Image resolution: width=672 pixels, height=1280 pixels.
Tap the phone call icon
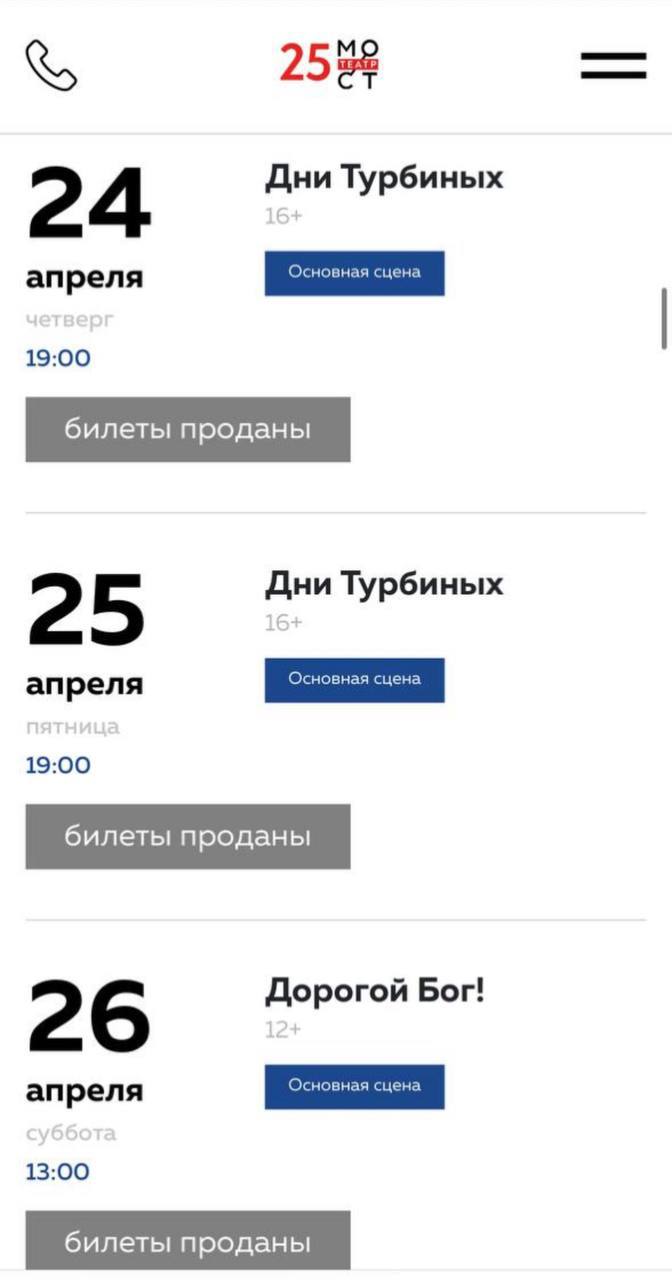tap(51, 66)
